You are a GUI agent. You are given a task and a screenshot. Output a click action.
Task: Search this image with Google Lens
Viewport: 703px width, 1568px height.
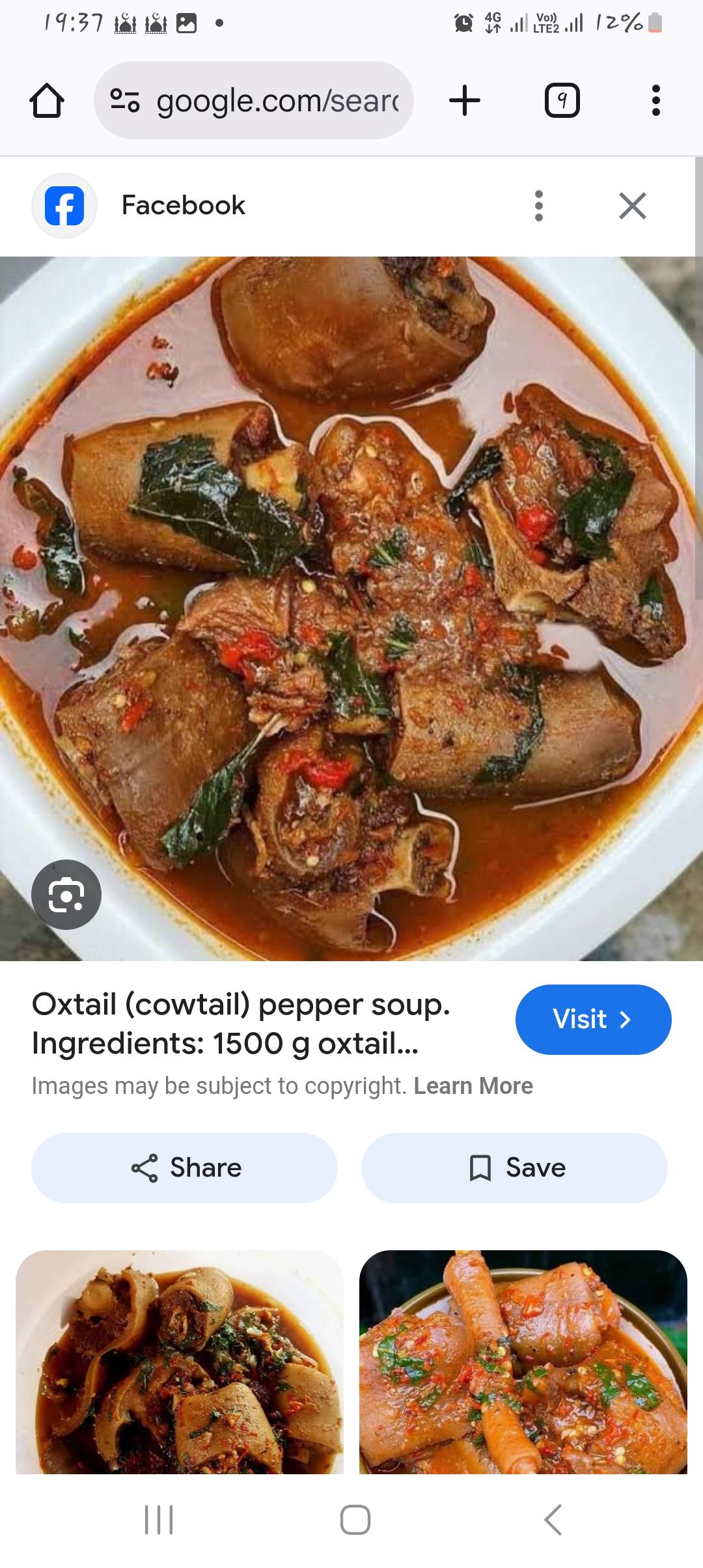click(x=66, y=895)
